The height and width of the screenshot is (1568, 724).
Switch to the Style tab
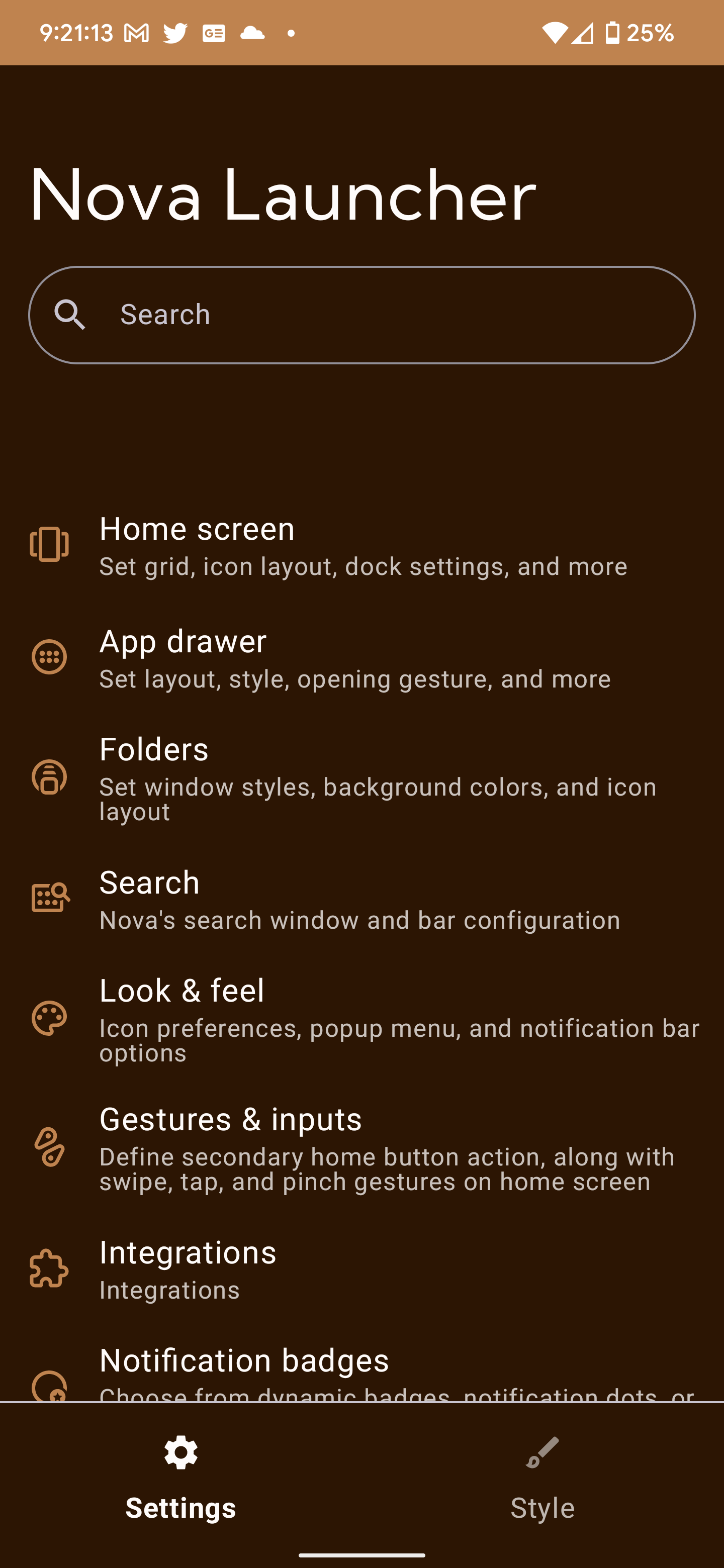pyautogui.click(x=542, y=1478)
